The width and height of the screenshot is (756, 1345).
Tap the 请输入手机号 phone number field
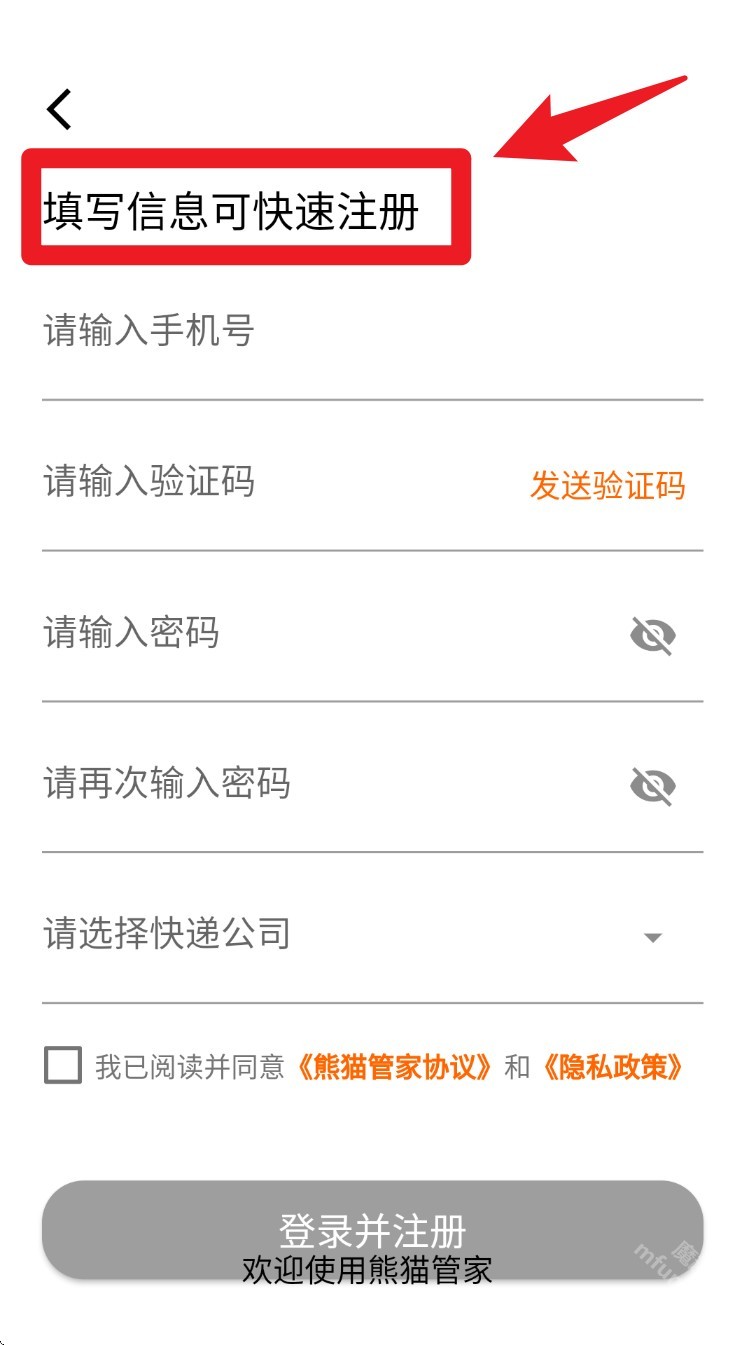point(300,331)
